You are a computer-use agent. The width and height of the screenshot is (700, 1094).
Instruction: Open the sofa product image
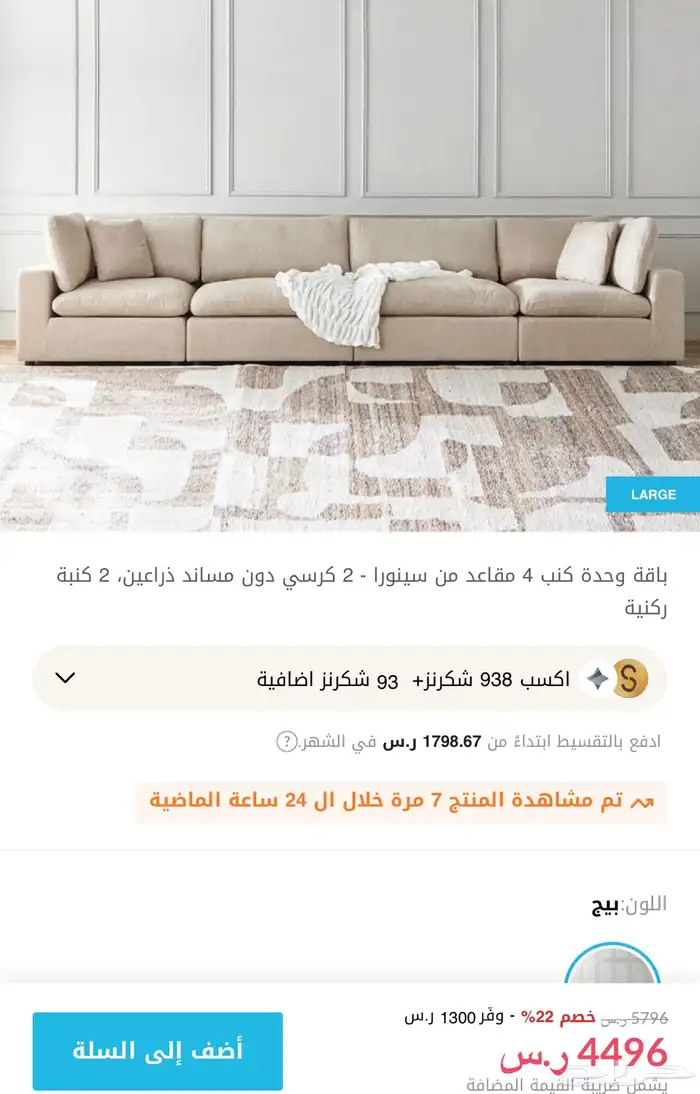pos(350,266)
